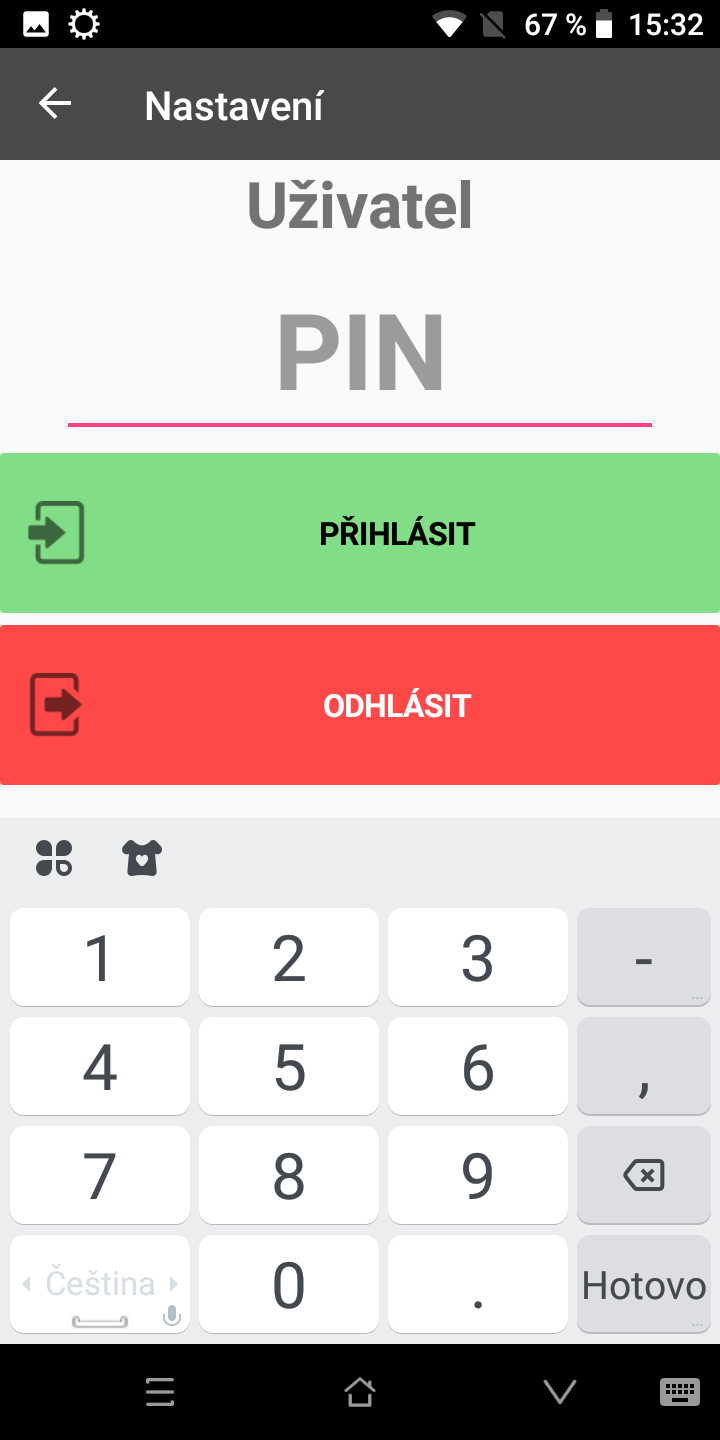The width and height of the screenshot is (720, 1440).
Task: Open the keyboard's four-leaf menu icon
Action: point(54,858)
